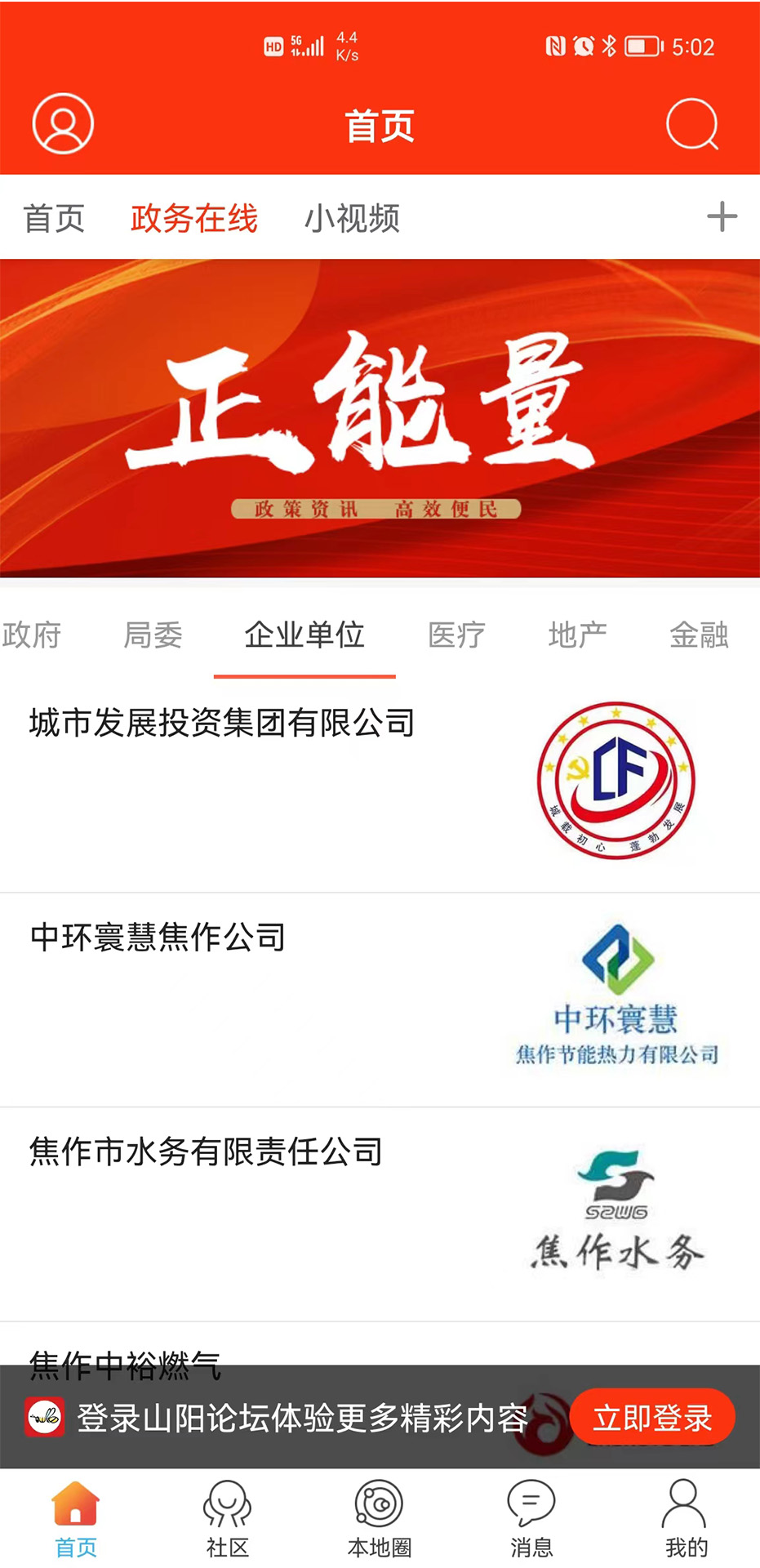
Task: Open 焦作市水务有限责任公司 entry
Action: pyautogui.click(x=206, y=1152)
